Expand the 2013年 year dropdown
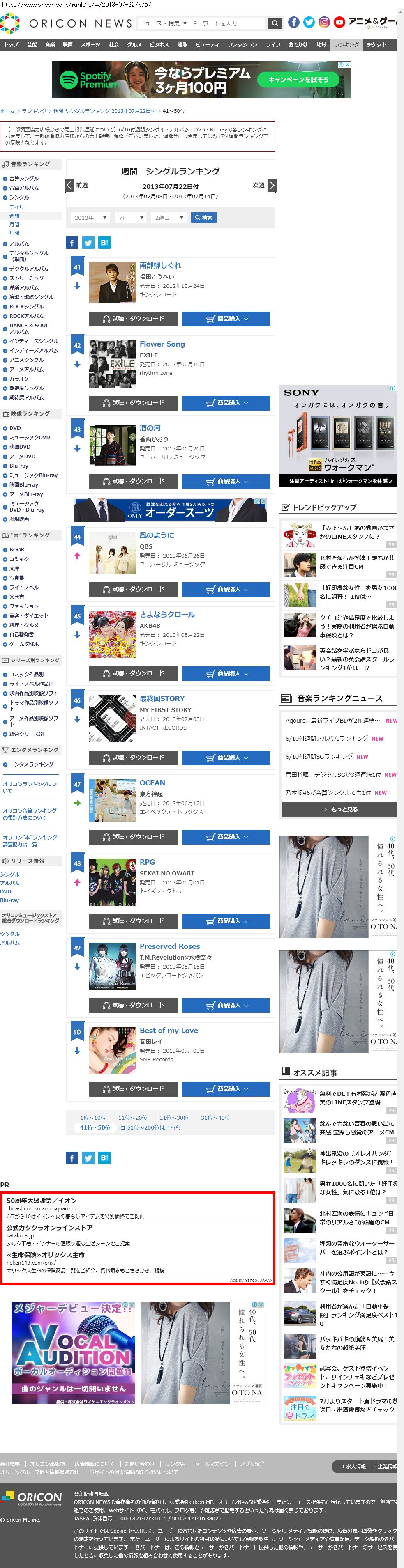Screen dimensions: 404x1568 90,217
